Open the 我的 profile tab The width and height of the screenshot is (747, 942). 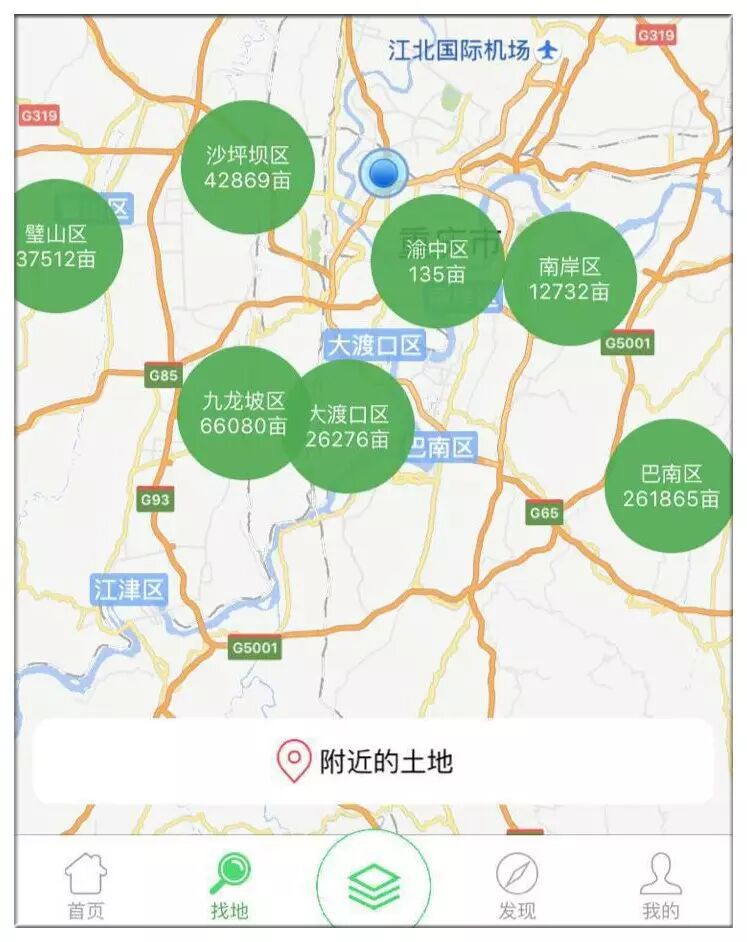coord(661,887)
